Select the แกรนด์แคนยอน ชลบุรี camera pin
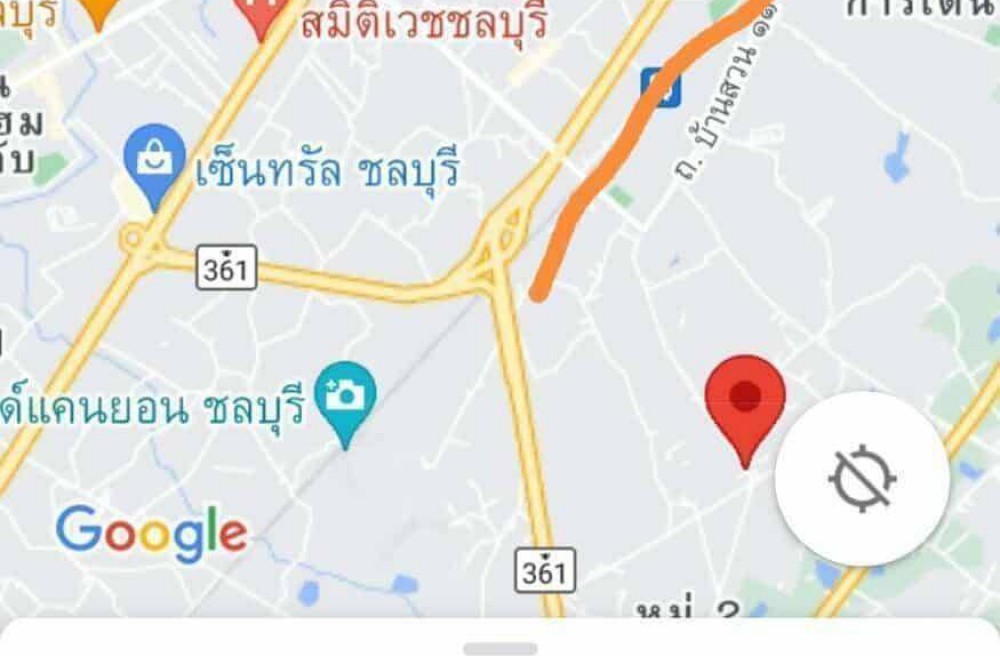1000x656 pixels. pos(345,397)
